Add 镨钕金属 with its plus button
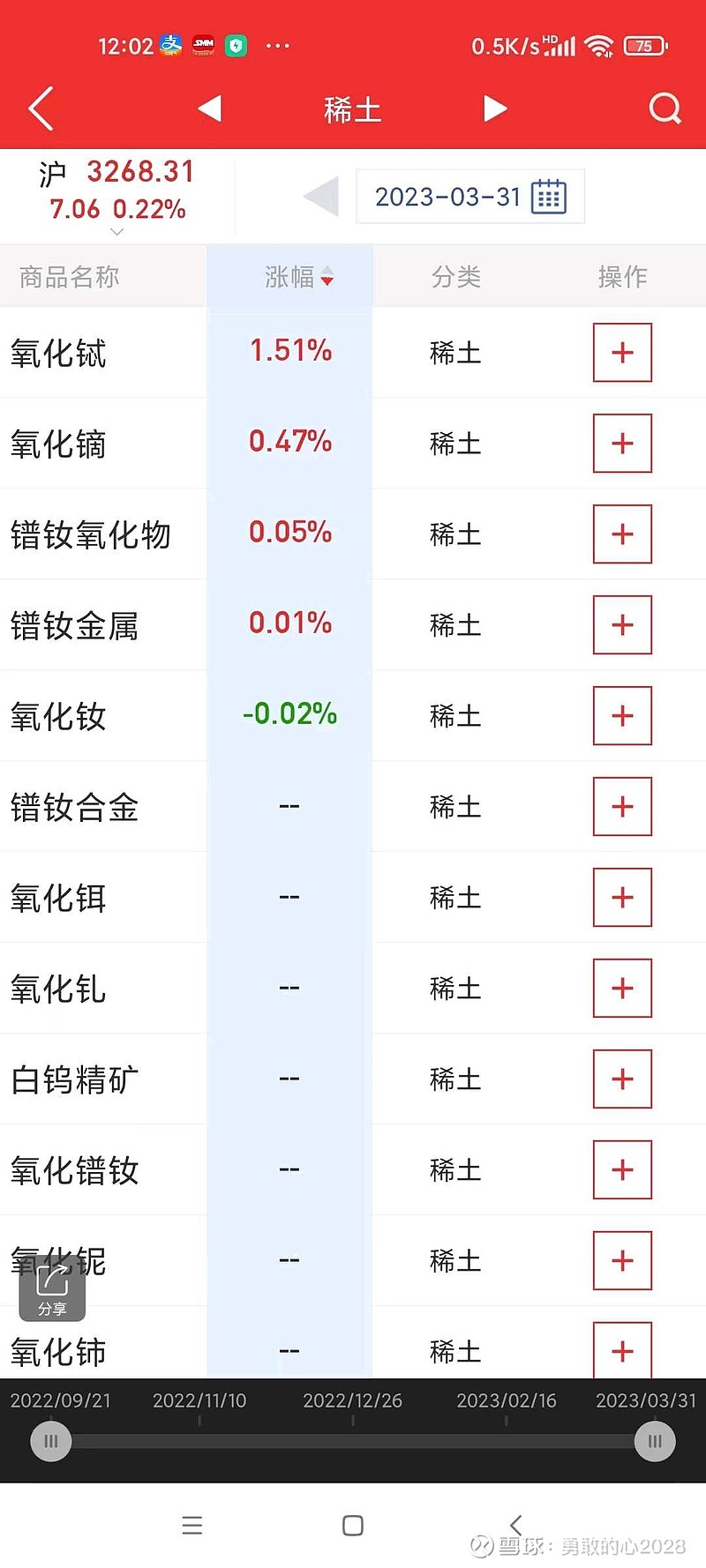 point(622,624)
